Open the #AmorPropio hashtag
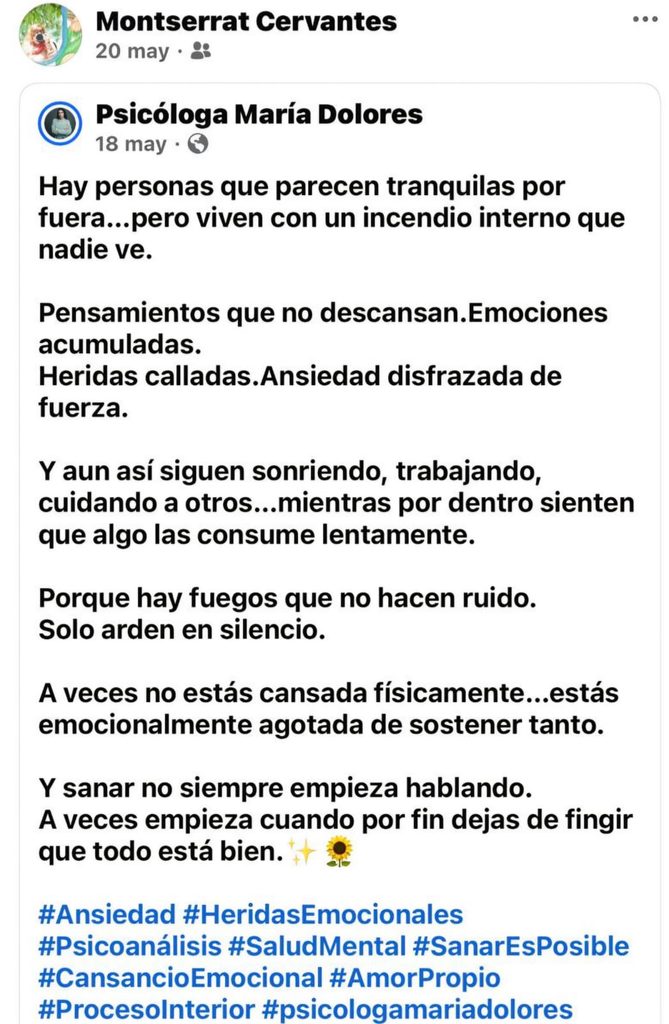The image size is (669, 1024). (415, 978)
